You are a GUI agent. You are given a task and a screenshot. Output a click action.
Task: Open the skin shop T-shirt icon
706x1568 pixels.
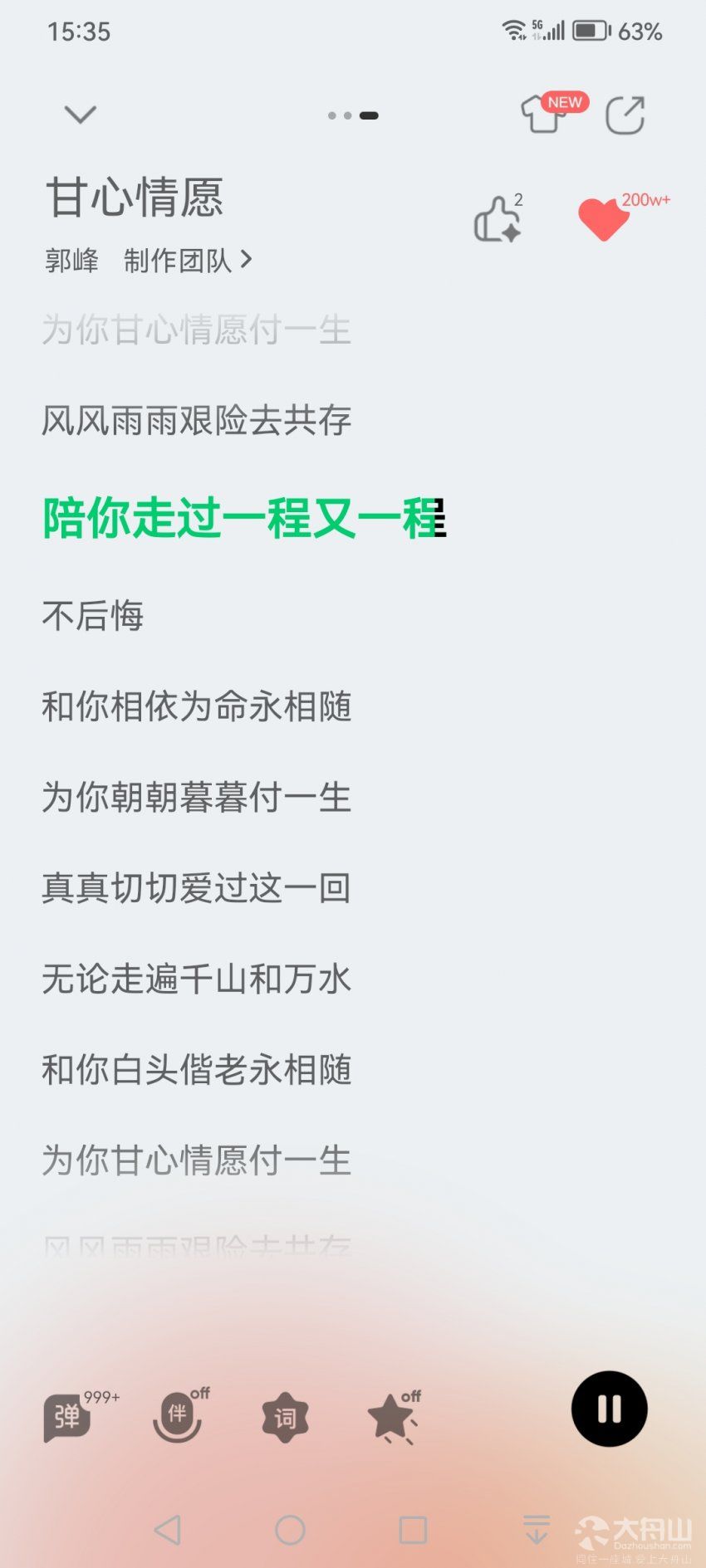point(544,114)
